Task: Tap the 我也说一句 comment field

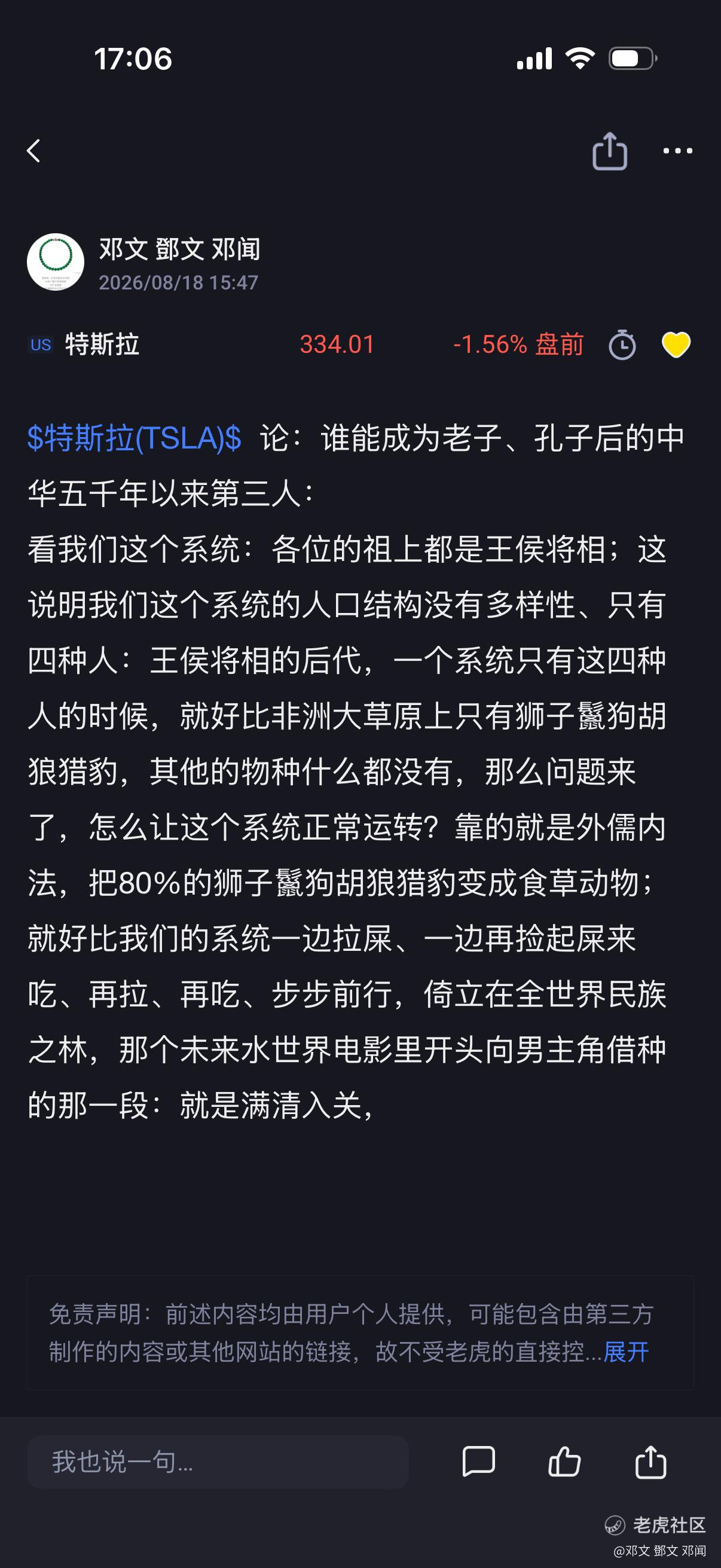Action: pos(218,1462)
